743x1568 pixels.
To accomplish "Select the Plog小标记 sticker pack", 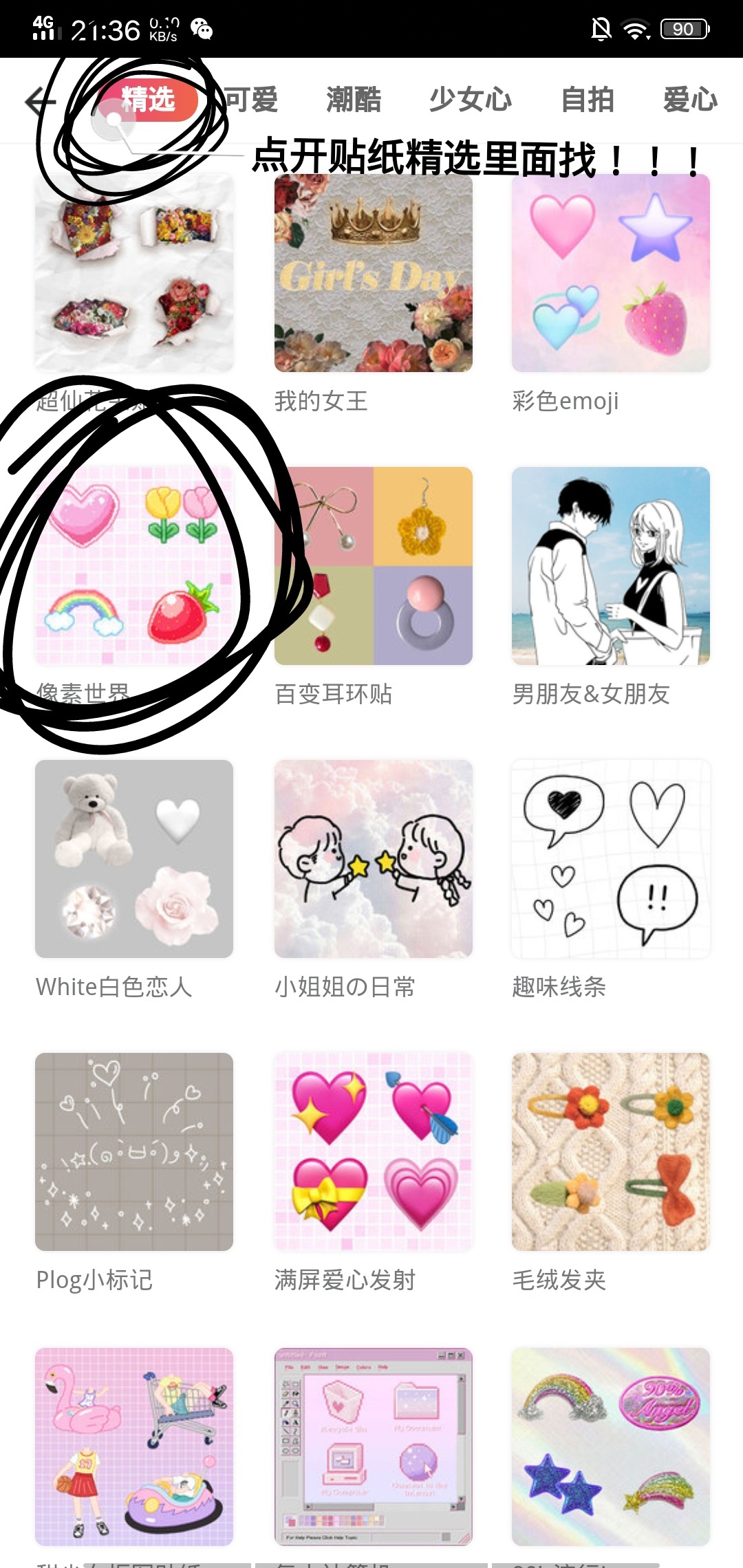I will click(x=134, y=1152).
